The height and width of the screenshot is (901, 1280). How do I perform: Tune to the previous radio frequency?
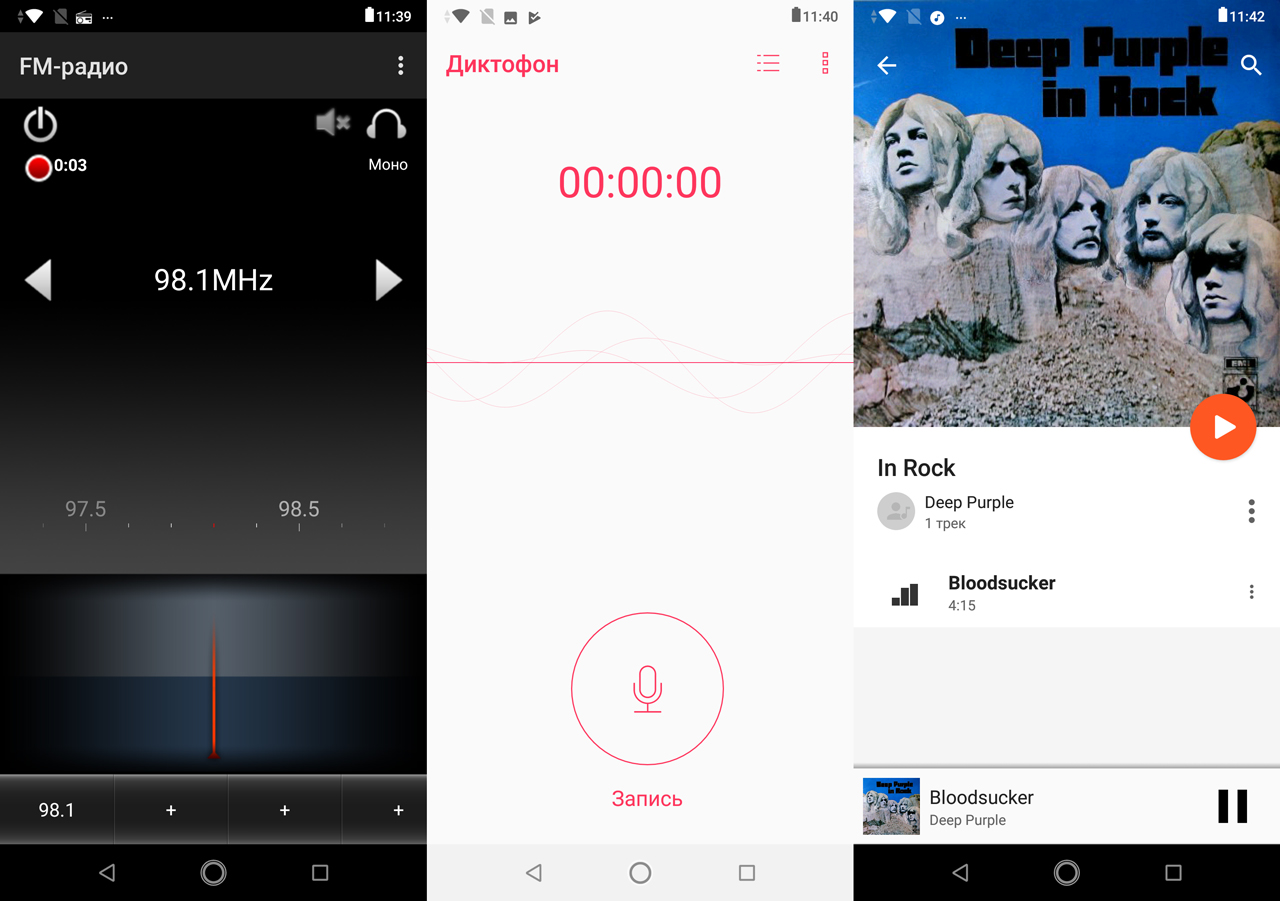tap(38, 280)
